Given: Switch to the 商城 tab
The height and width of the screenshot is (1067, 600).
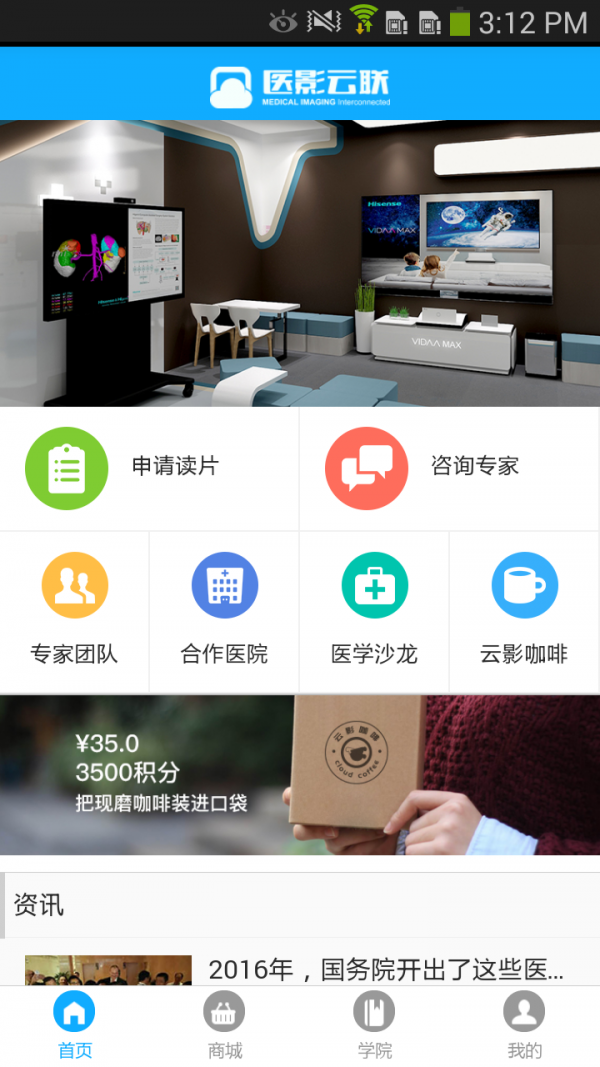Looking at the screenshot, I should pos(224,1025).
